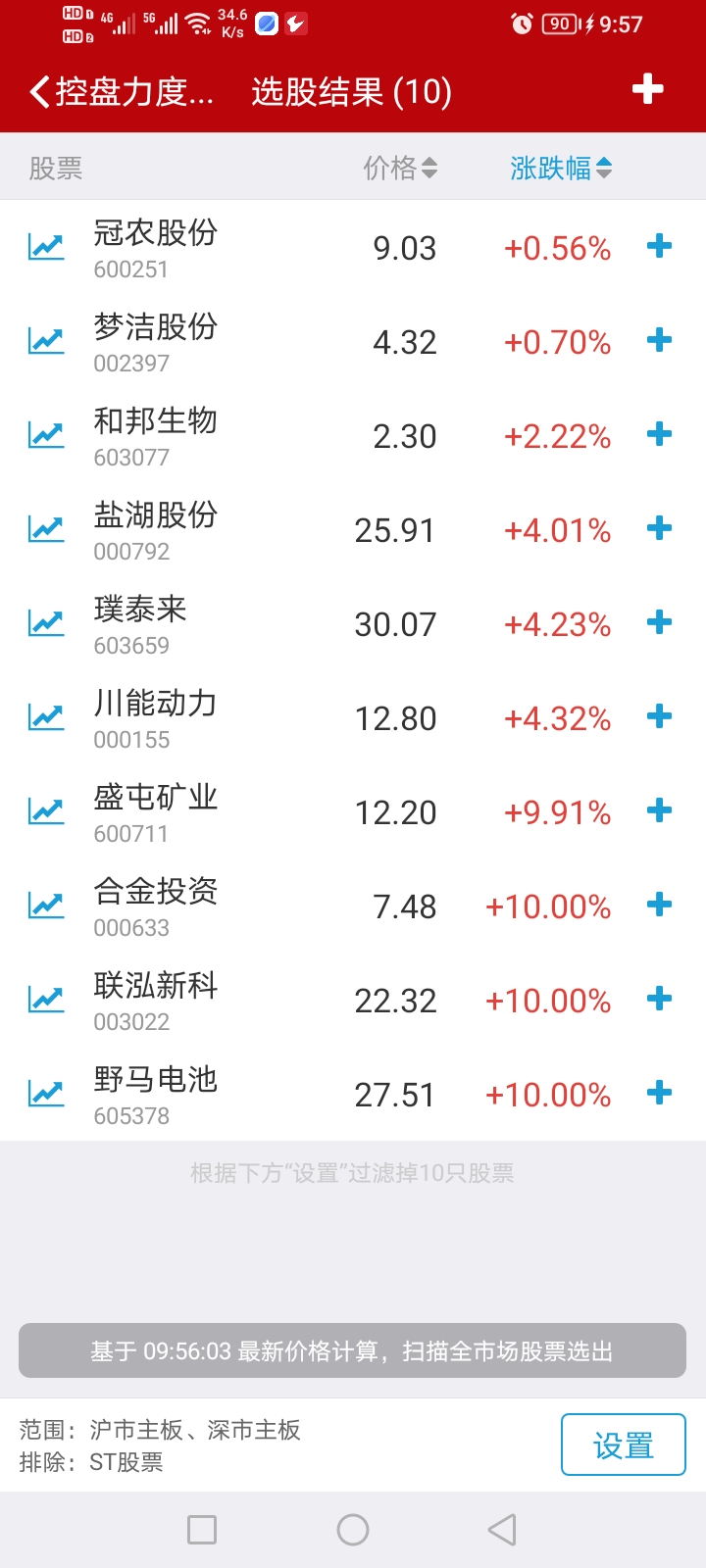706x1568 pixels.
Task: Sort stocks by 价格 column
Action: click(x=400, y=169)
